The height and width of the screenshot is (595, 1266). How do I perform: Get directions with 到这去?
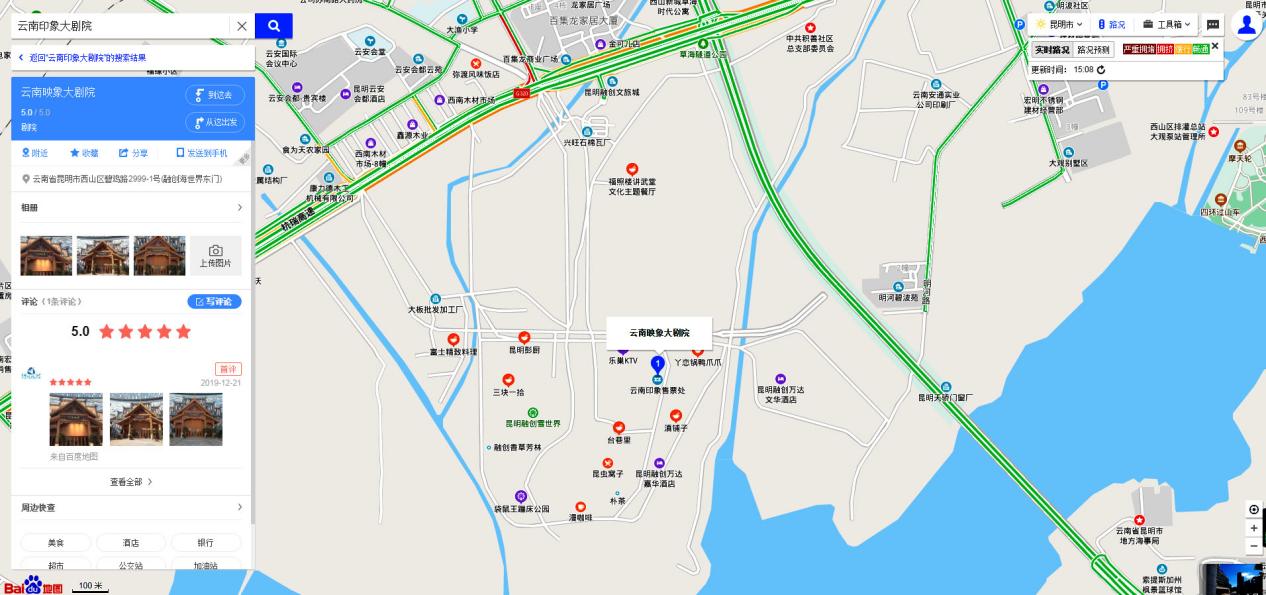click(x=214, y=95)
